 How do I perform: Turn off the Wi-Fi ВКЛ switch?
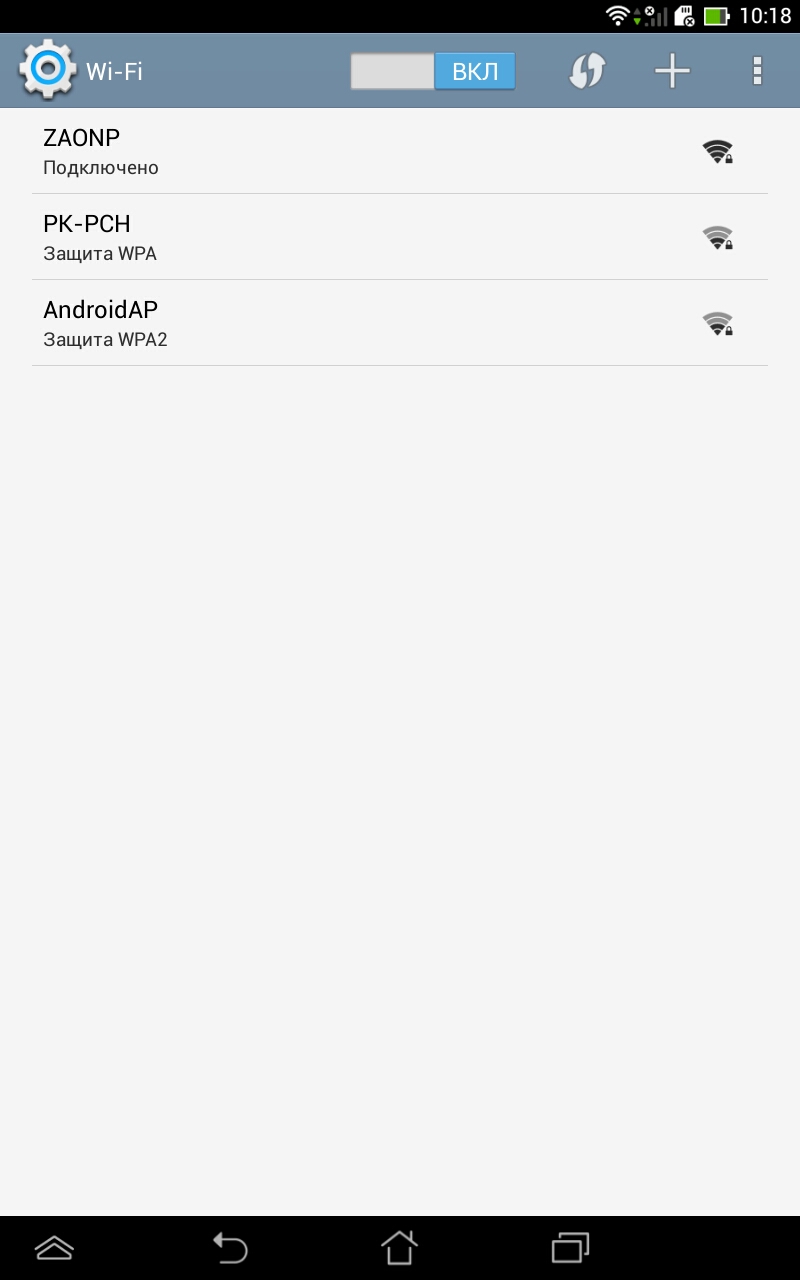coord(432,71)
